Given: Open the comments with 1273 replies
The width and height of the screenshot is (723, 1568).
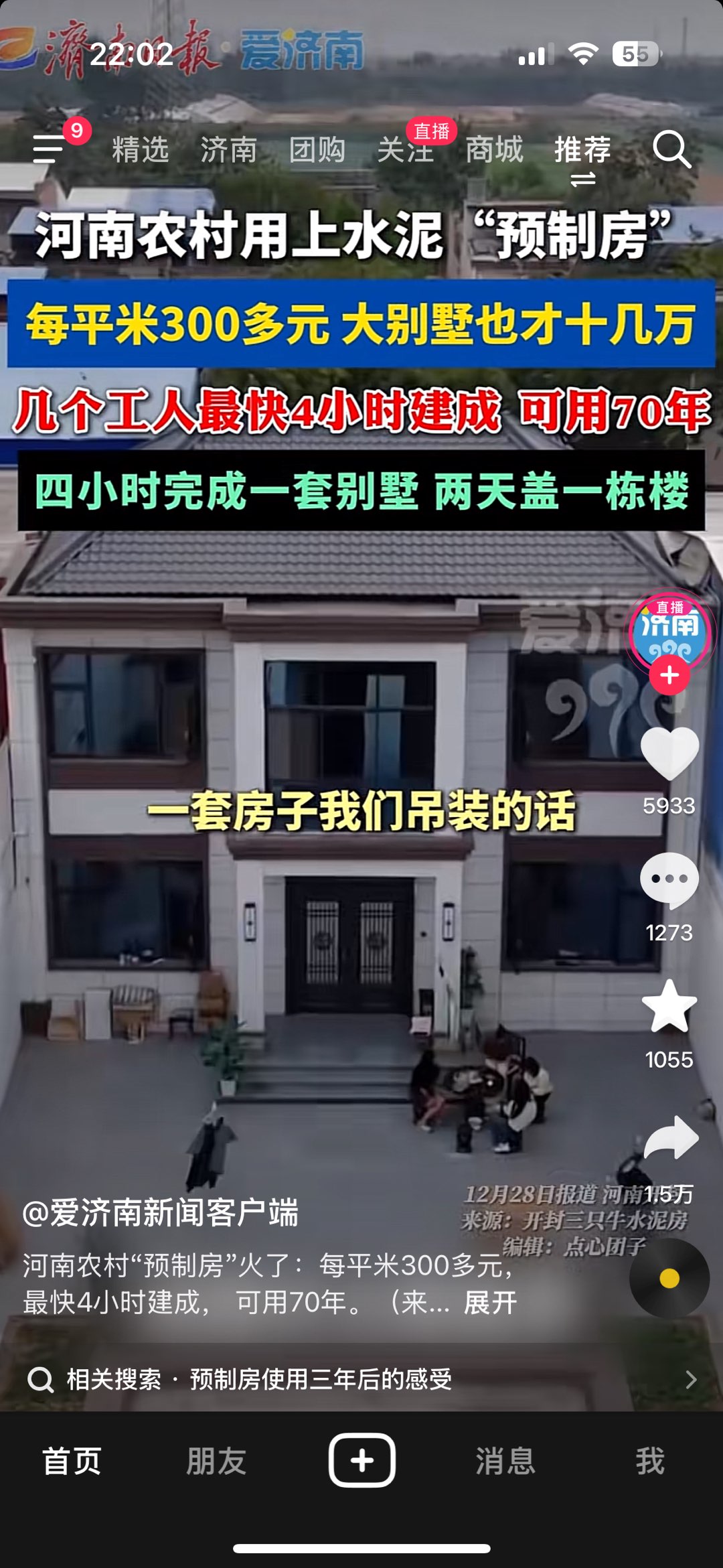Looking at the screenshot, I should tap(669, 881).
